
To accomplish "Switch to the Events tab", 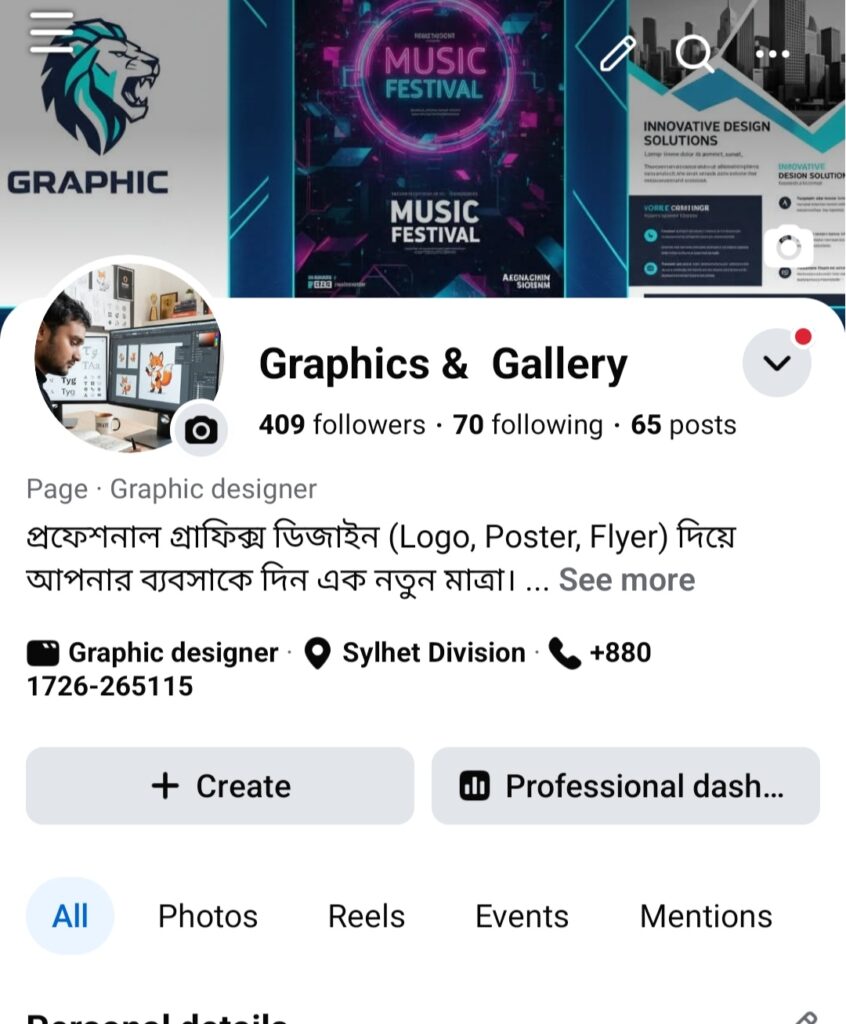I will (522, 916).
